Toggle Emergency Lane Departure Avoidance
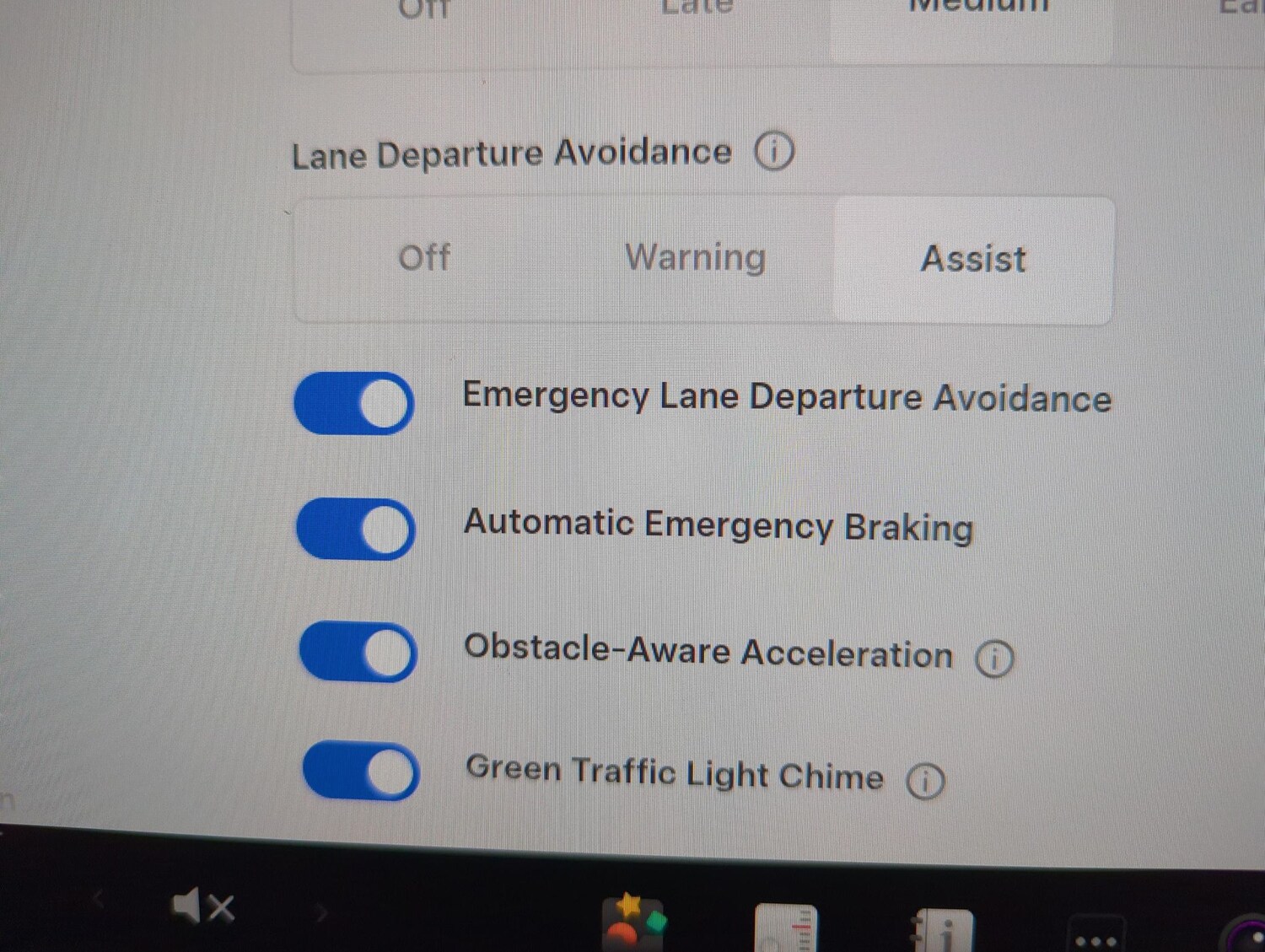This screenshot has height=952, width=1265. [x=354, y=403]
